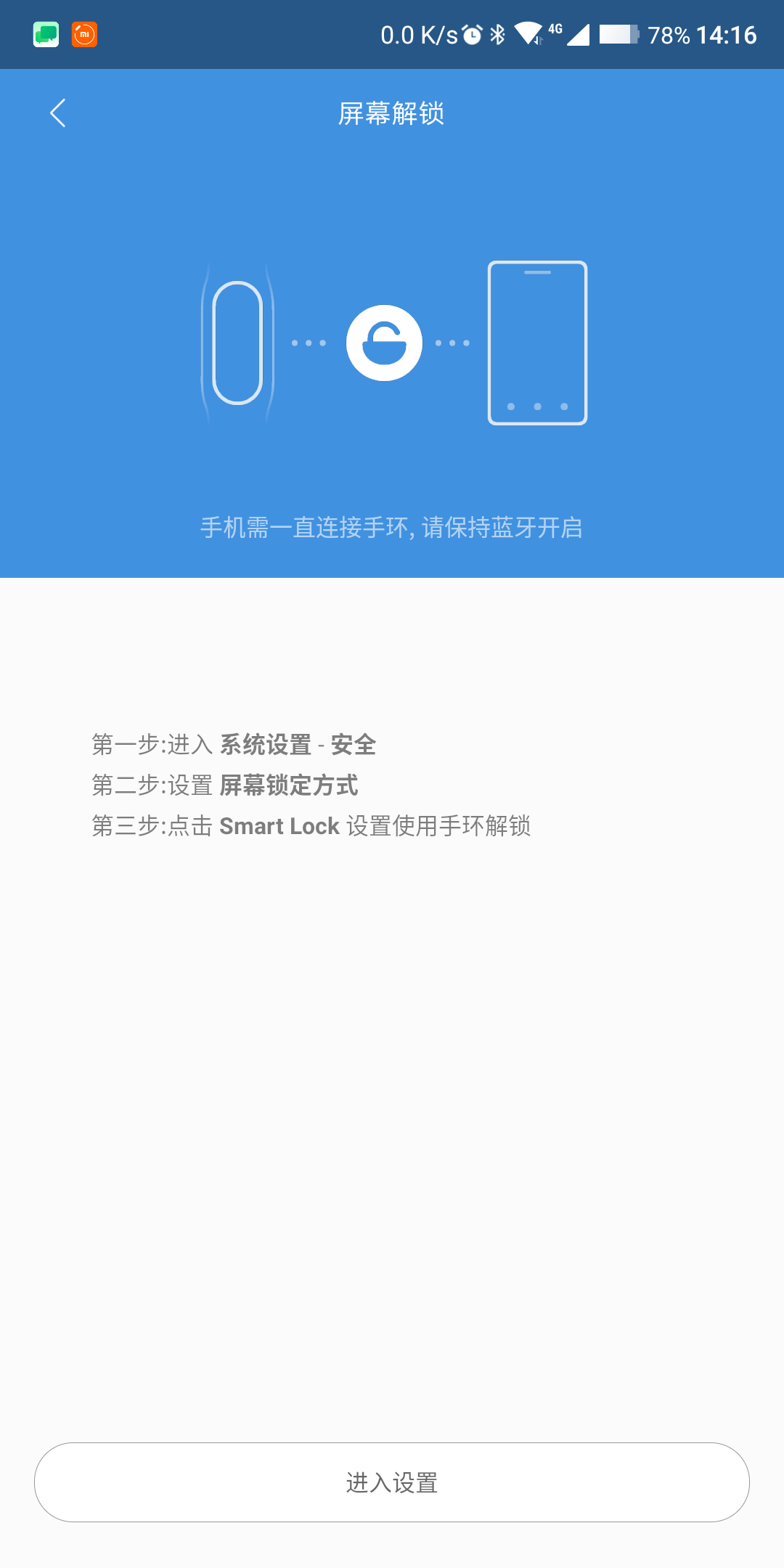Viewport: 784px width, 1568px height.
Task: Go back from the 屏幕解锁 screen
Action: pos(58,113)
